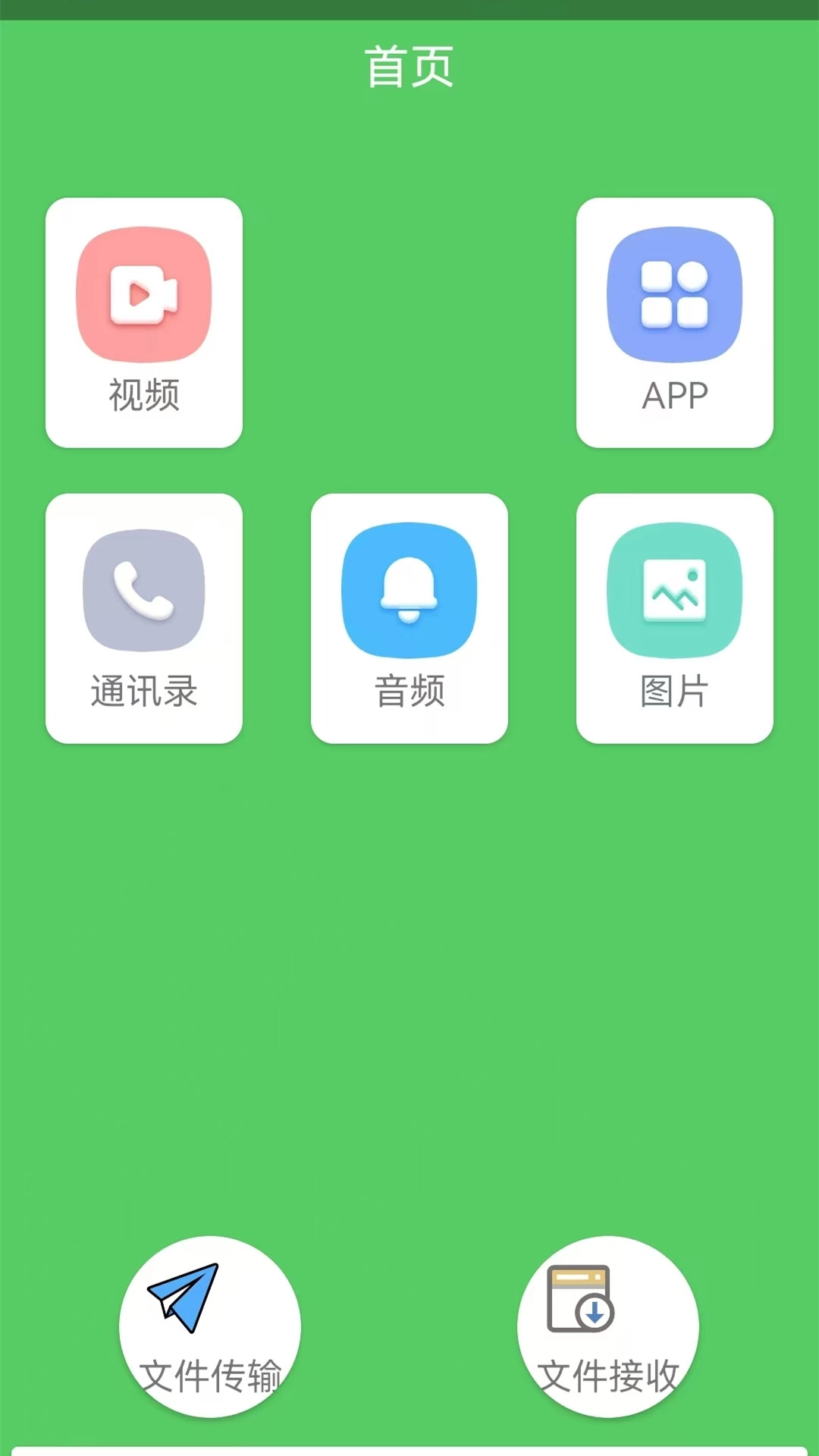819x1456 pixels.
Task: Open the 视频 video camera icon
Action: (x=144, y=294)
